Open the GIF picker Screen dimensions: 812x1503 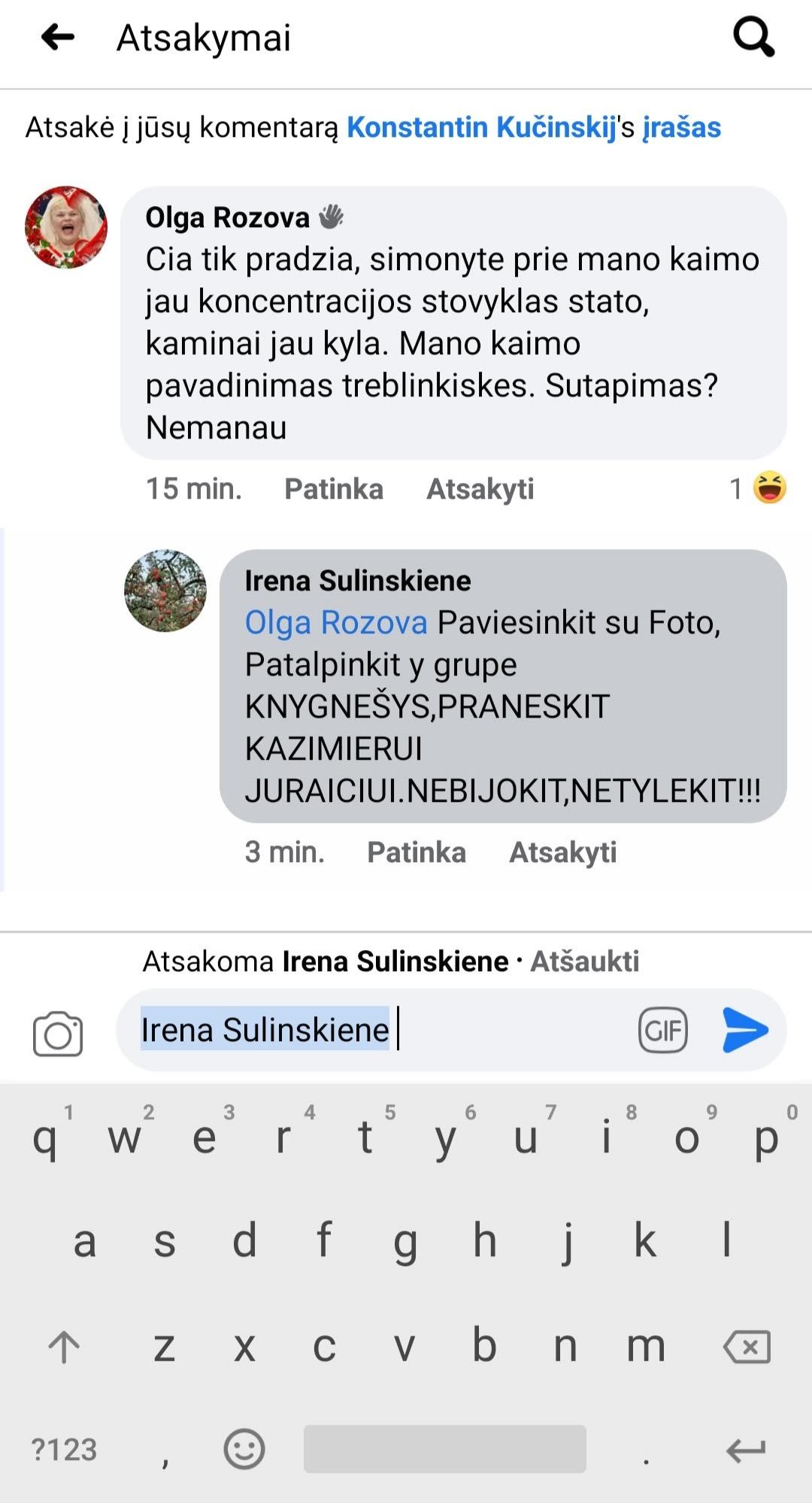[662, 1030]
